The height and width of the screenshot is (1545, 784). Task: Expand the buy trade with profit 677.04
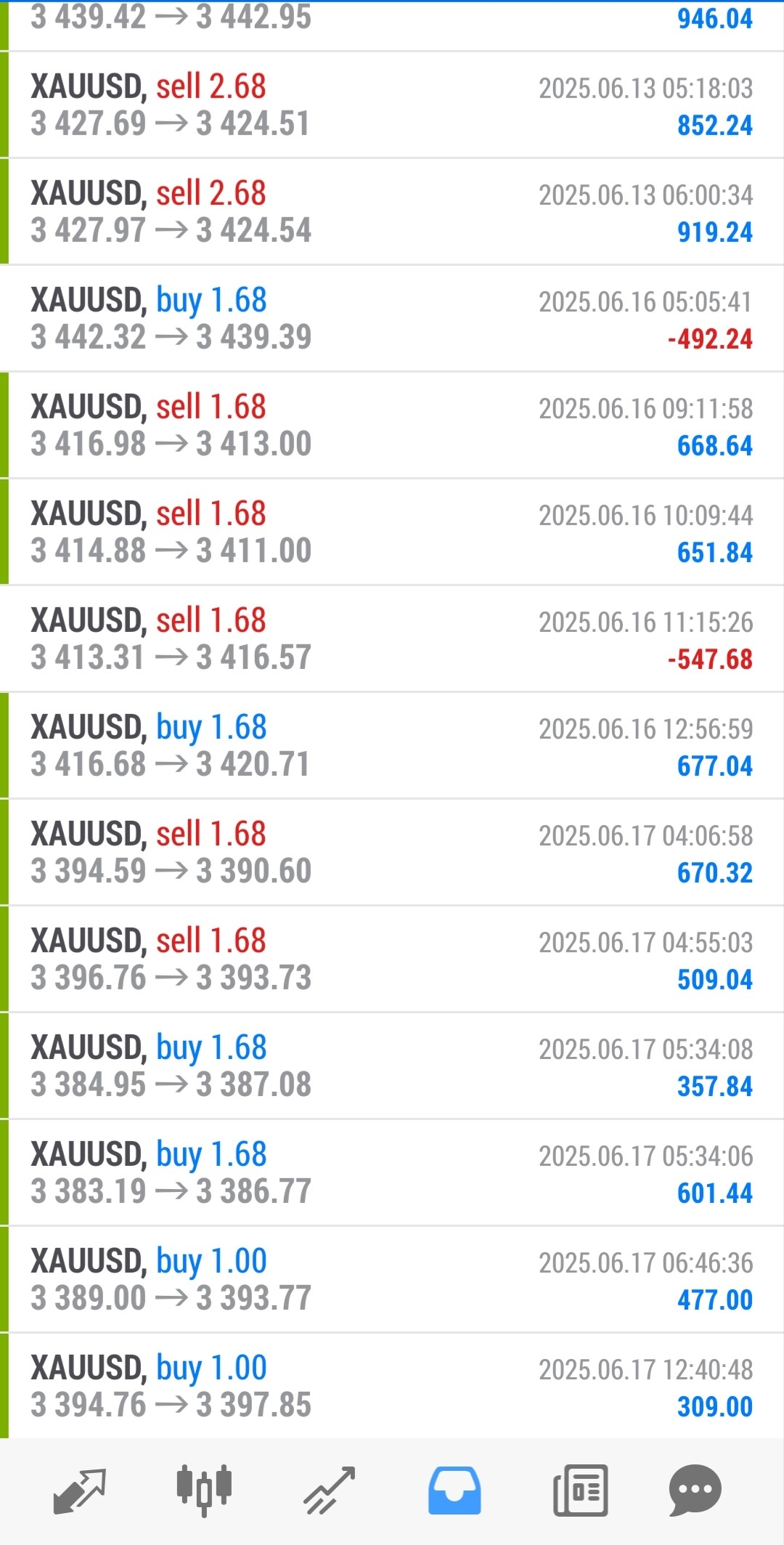(x=392, y=745)
